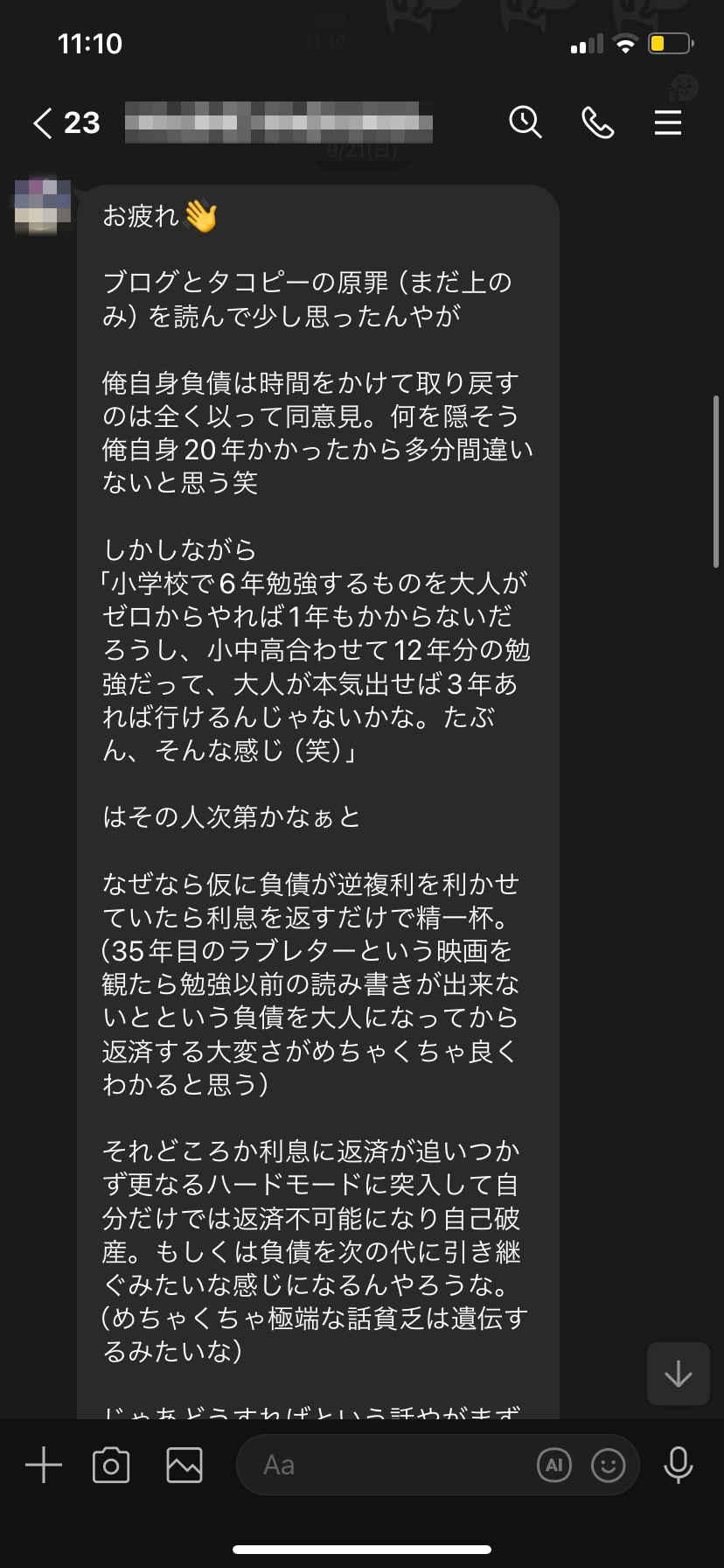Open the emoji and sticker picker
This screenshot has height=1568, width=724.
pyautogui.click(x=609, y=1465)
